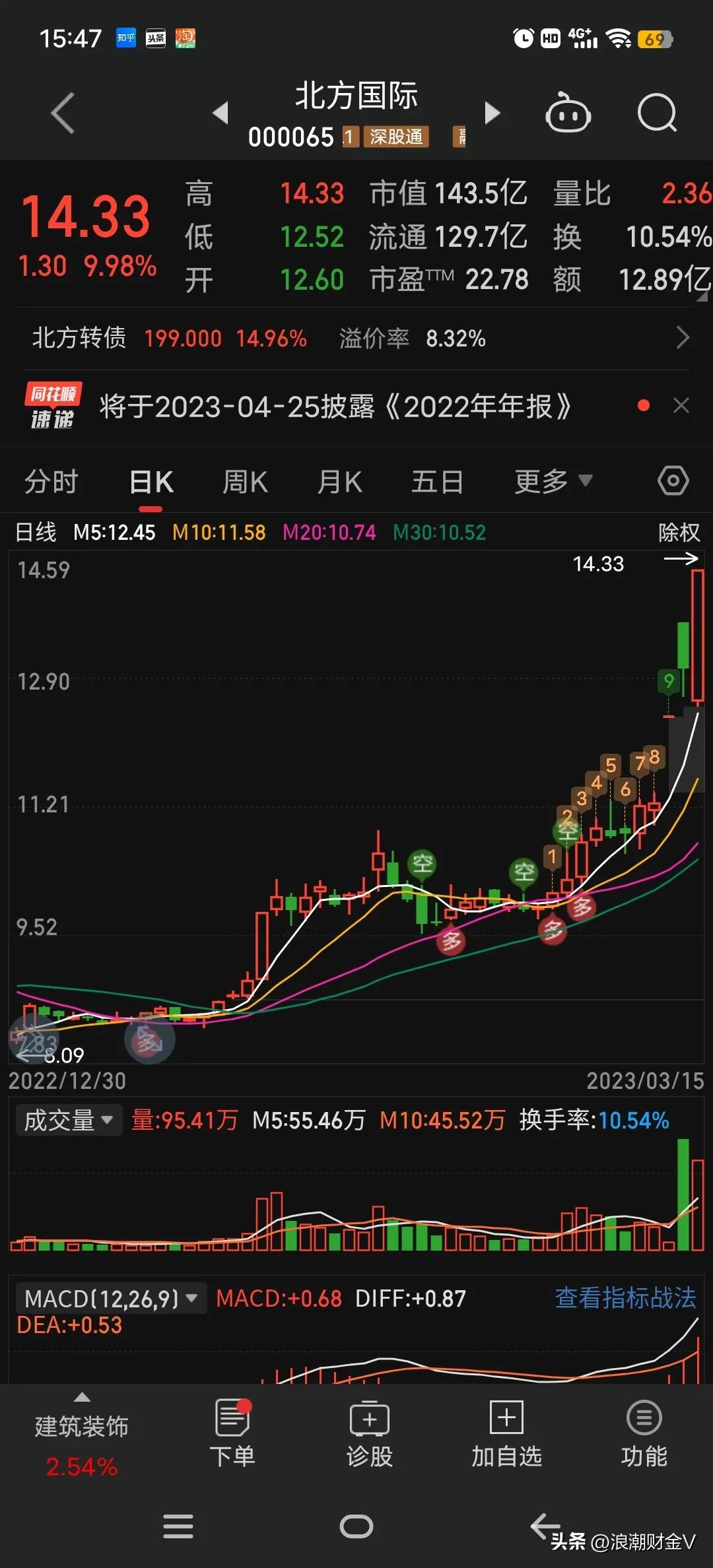Tap the arrow on the 北方转债 row

(x=685, y=338)
